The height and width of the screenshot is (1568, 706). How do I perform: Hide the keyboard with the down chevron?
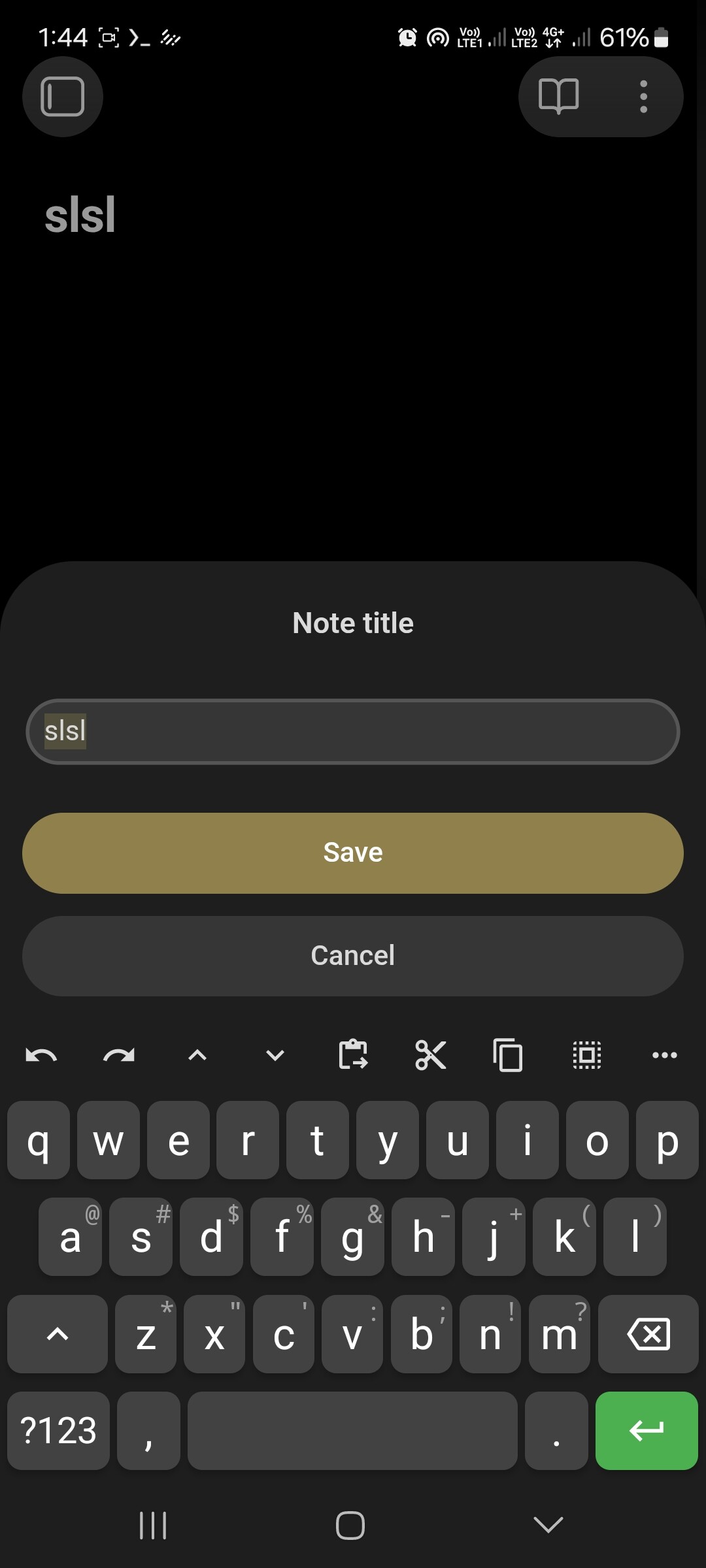tap(548, 1525)
